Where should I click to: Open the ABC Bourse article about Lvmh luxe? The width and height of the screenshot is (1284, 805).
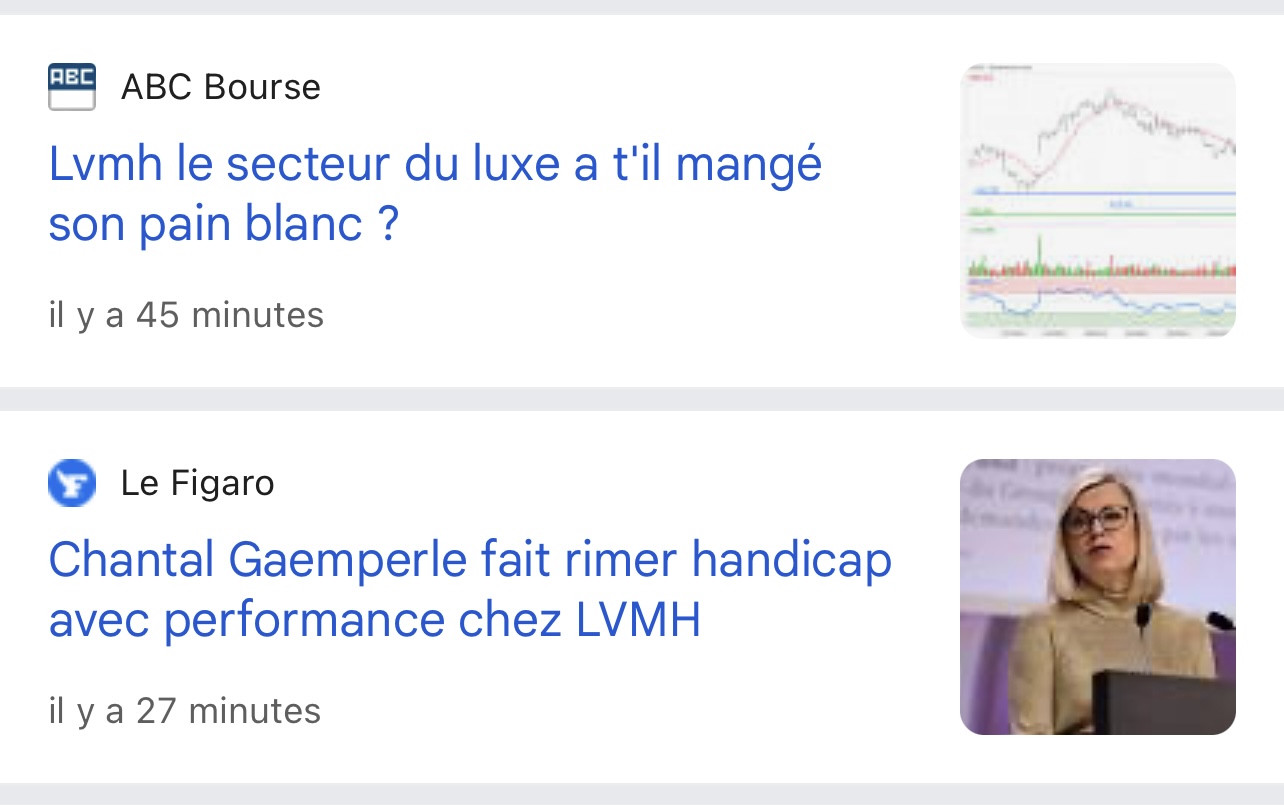pos(435,194)
